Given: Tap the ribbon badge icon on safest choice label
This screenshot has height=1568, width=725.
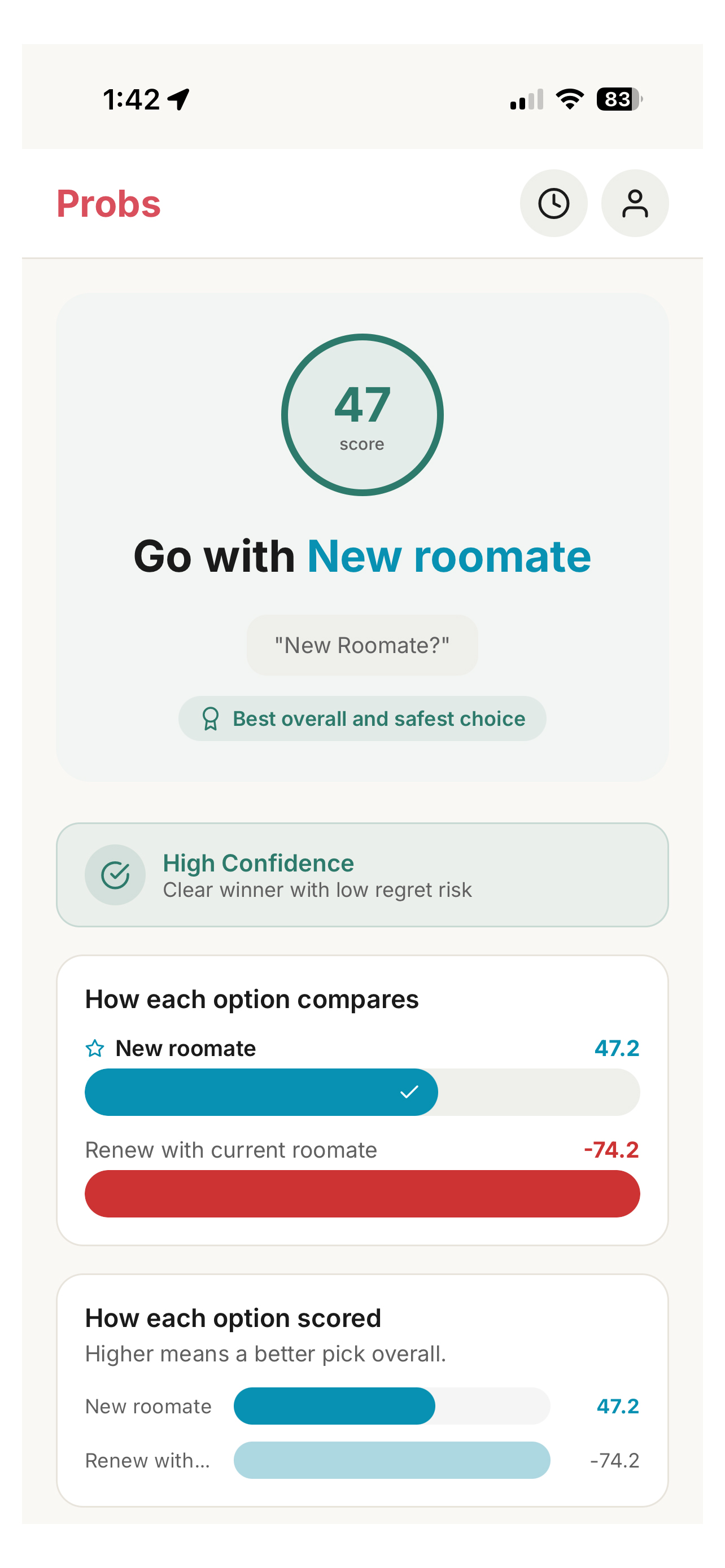Looking at the screenshot, I should click(210, 719).
